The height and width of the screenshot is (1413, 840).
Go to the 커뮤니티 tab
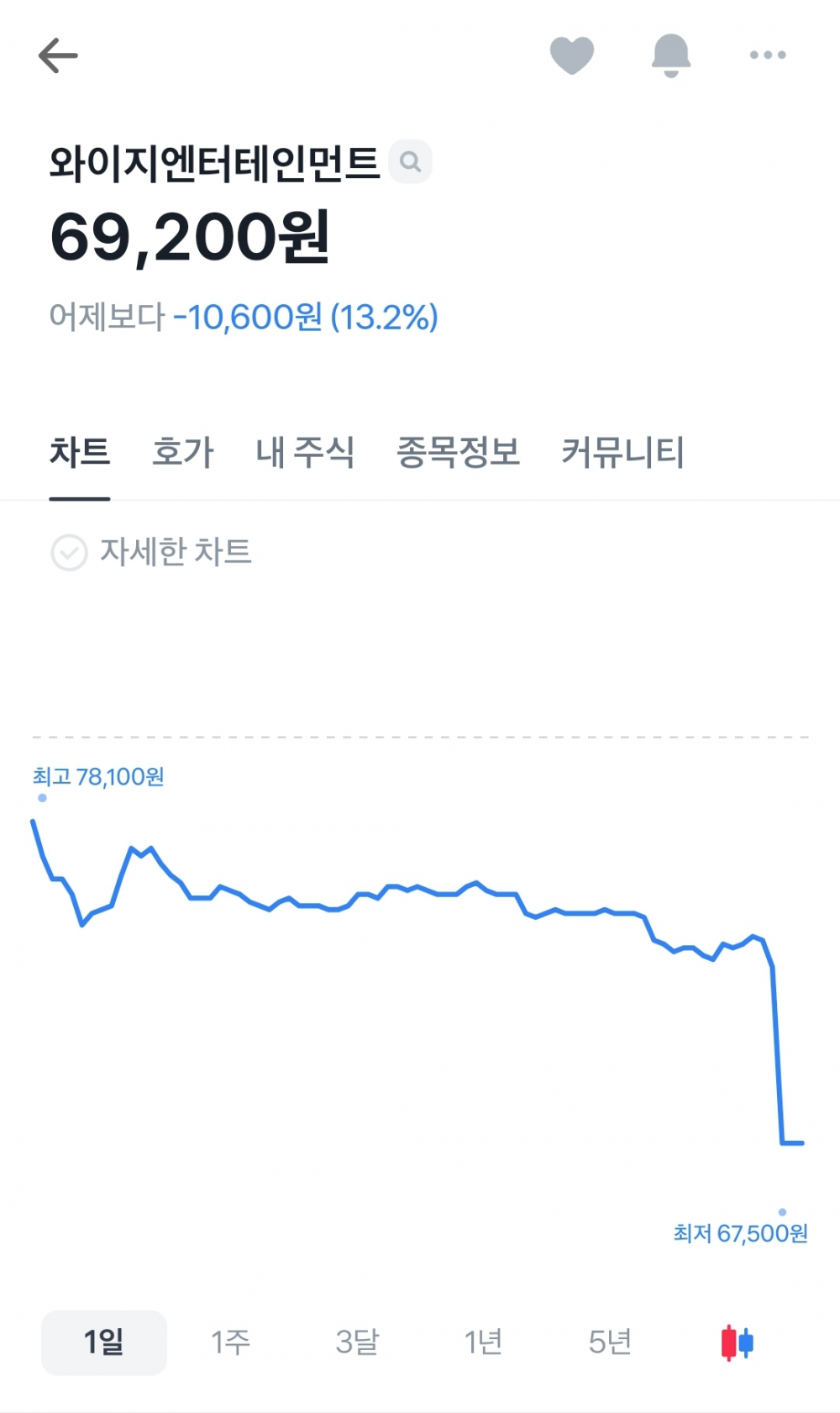[622, 452]
